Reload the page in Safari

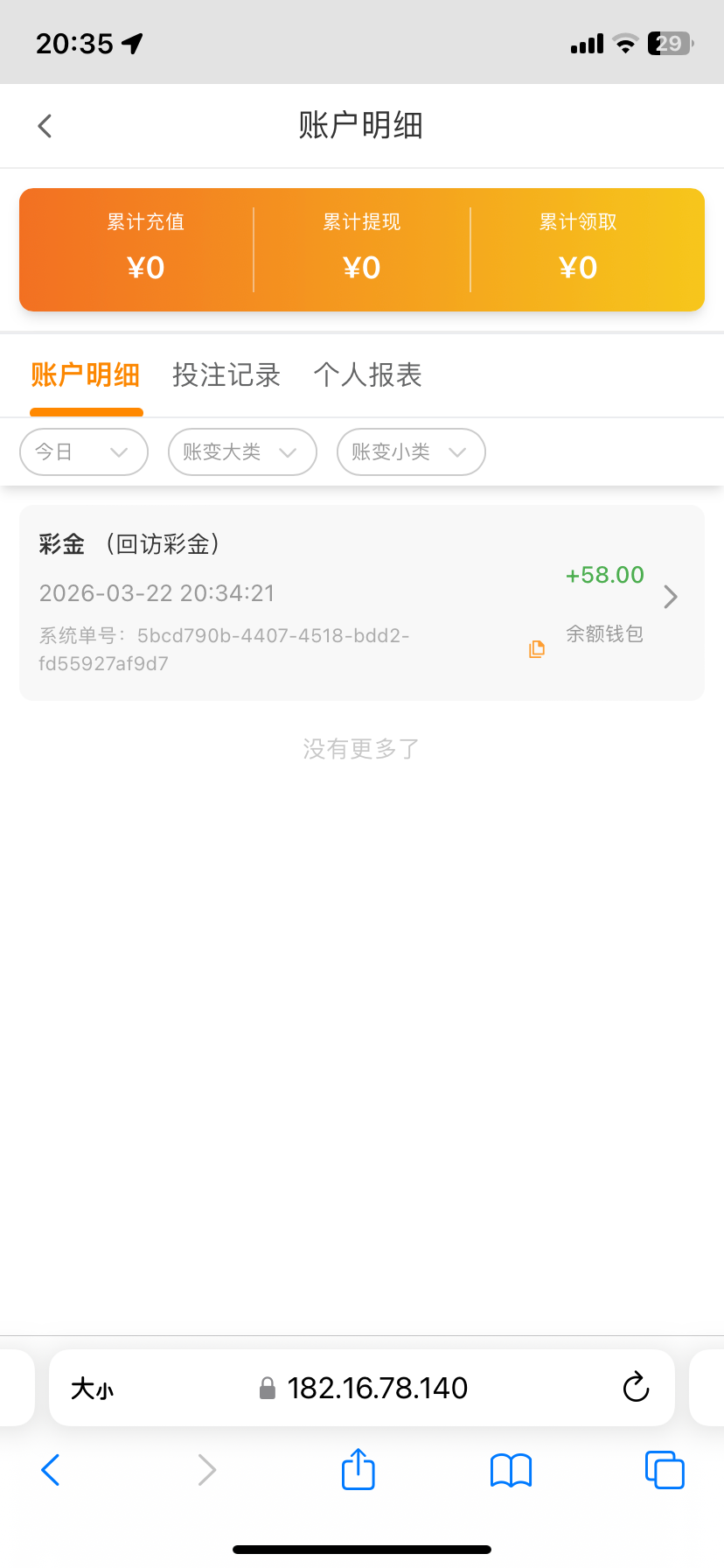(x=636, y=1388)
